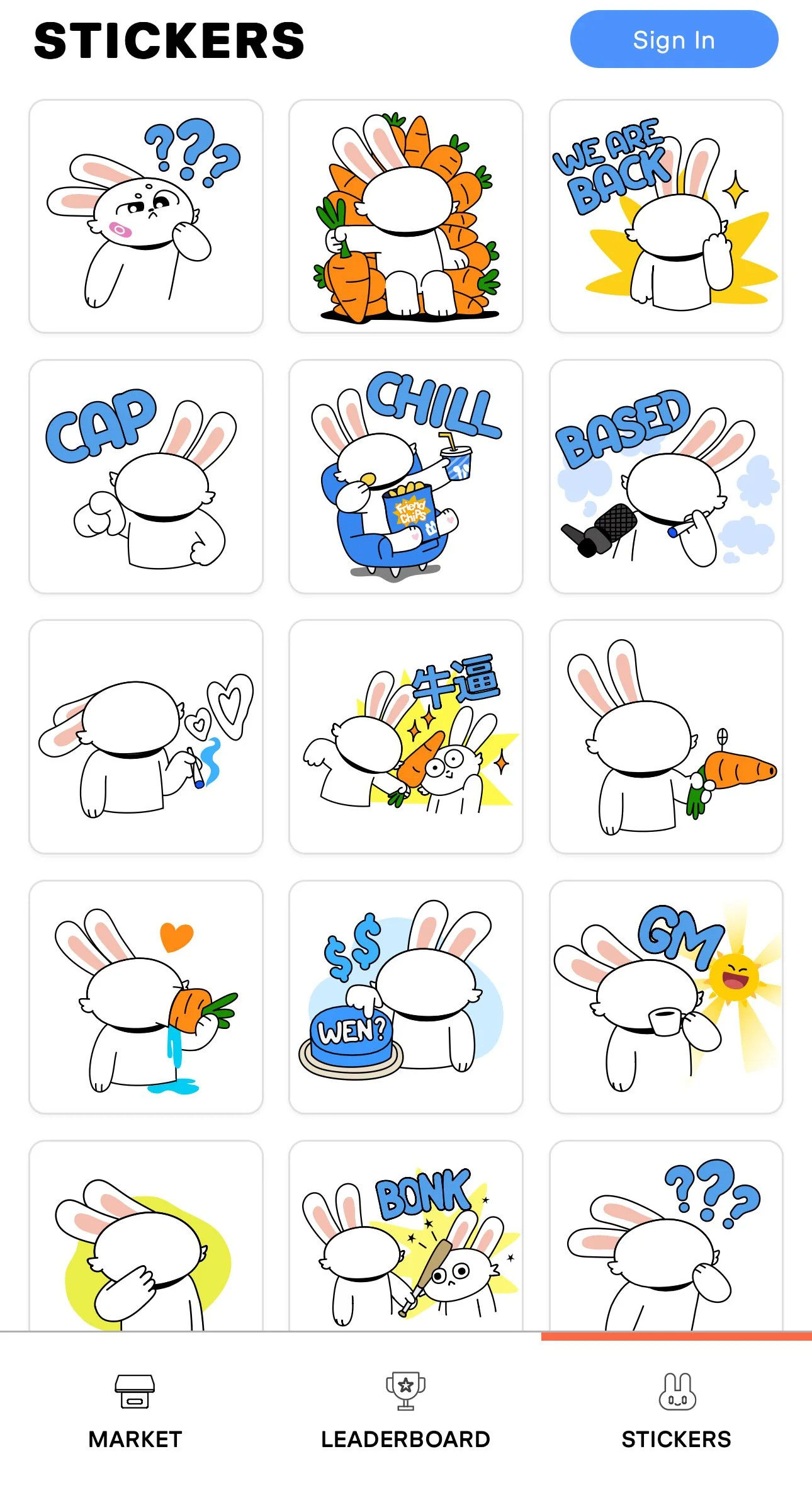This screenshot has width=812, height=1500.
Task: Select the facepalm bunny sticker
Action: pyautogui.click(x=146, y=1236)
